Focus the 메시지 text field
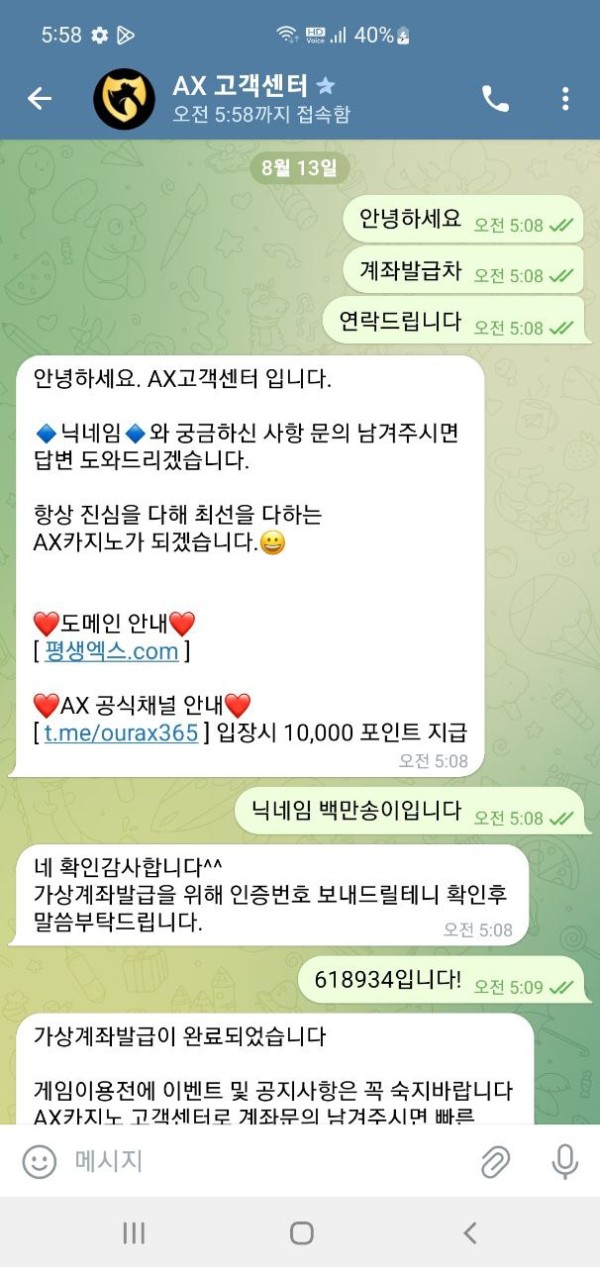Image resolution: width=600 pixels, height=1267 pixels. click(x=260, y=1161)
